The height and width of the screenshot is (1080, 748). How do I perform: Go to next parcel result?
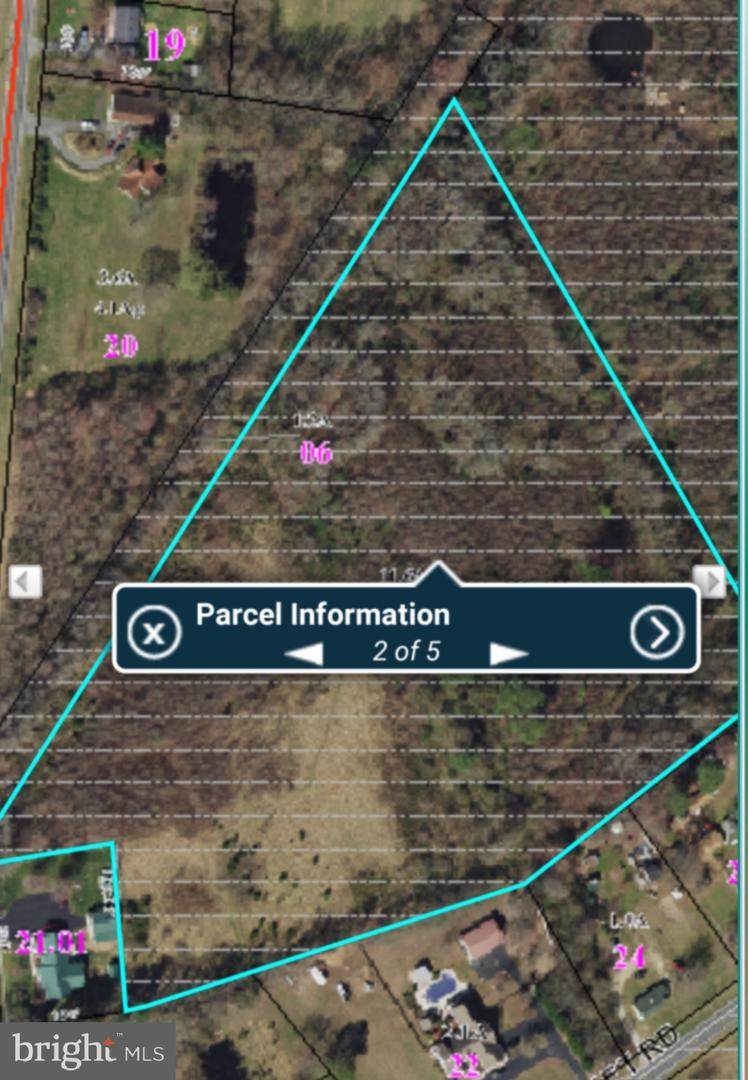509,654
